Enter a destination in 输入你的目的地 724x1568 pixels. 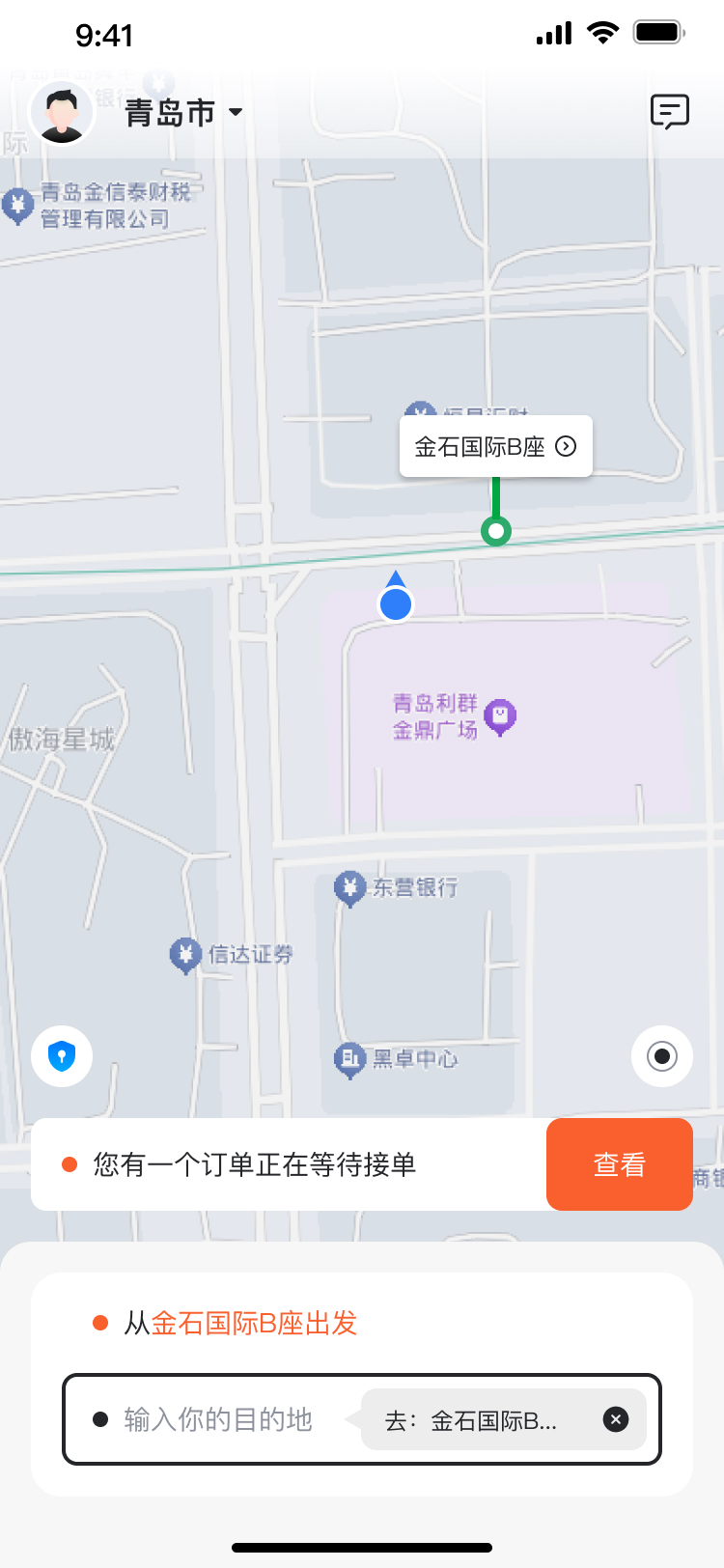pyautogui.click(x=218, y=1419)
